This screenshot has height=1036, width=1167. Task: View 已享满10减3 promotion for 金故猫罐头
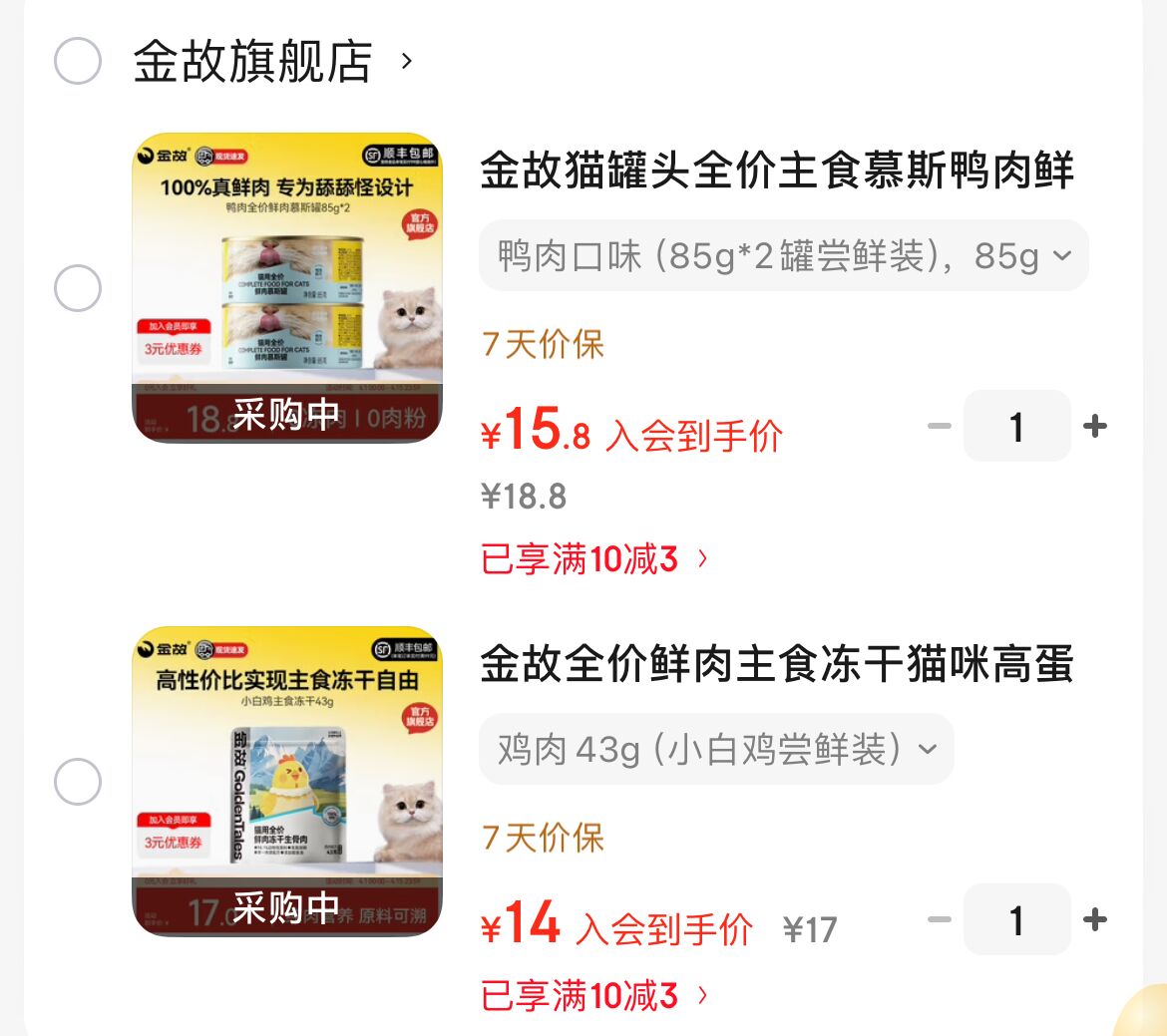point(594,559)
